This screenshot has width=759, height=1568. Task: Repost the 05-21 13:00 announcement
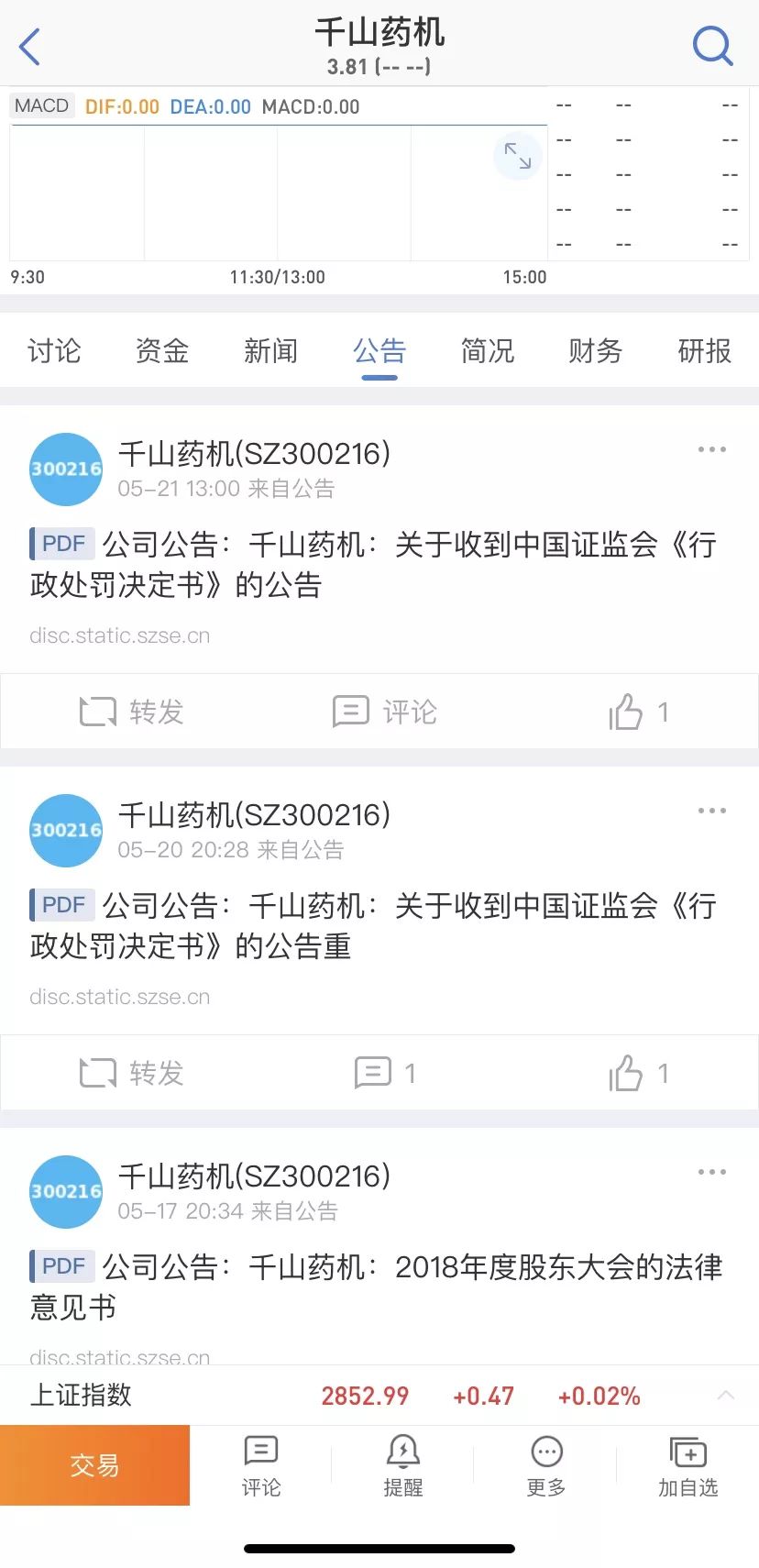[x=132, y=712]
